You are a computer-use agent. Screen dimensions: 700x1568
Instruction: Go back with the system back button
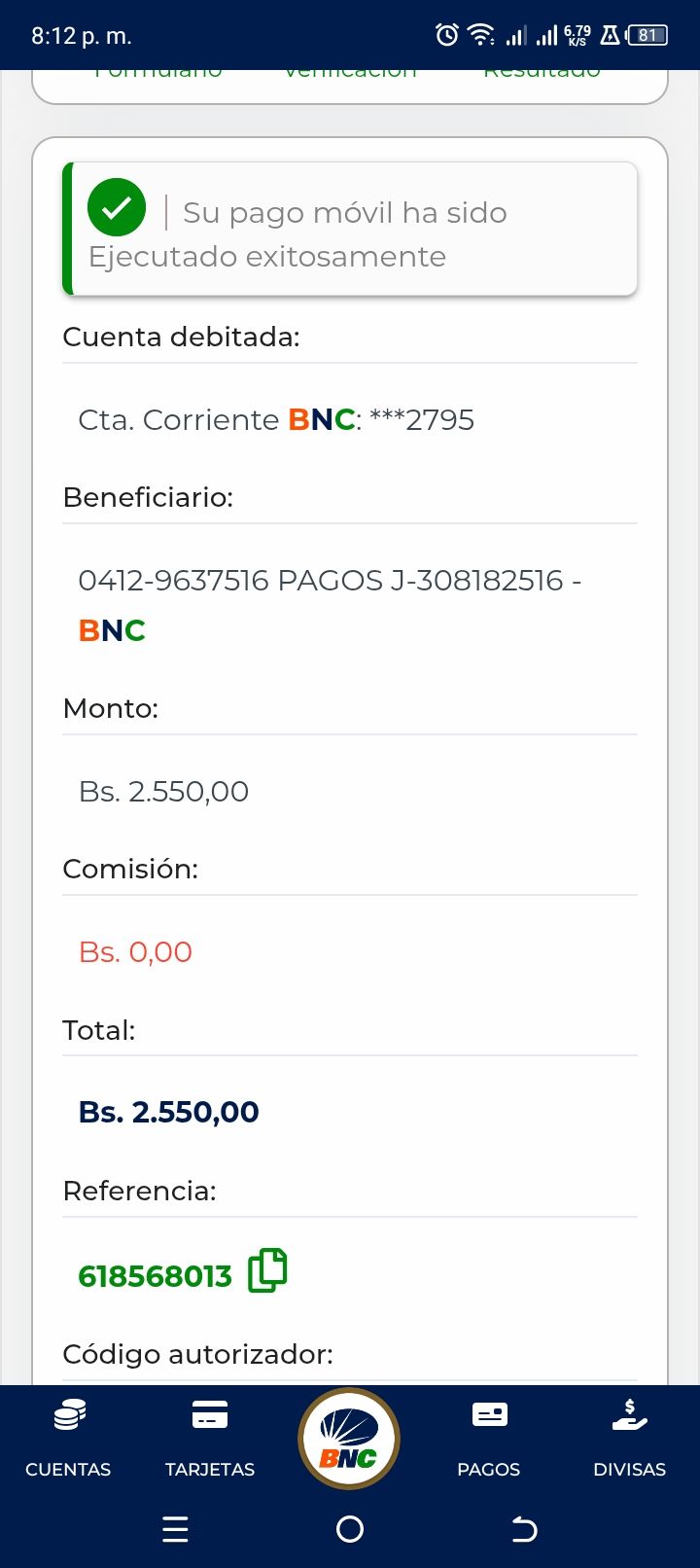(x=524, y=1530)
